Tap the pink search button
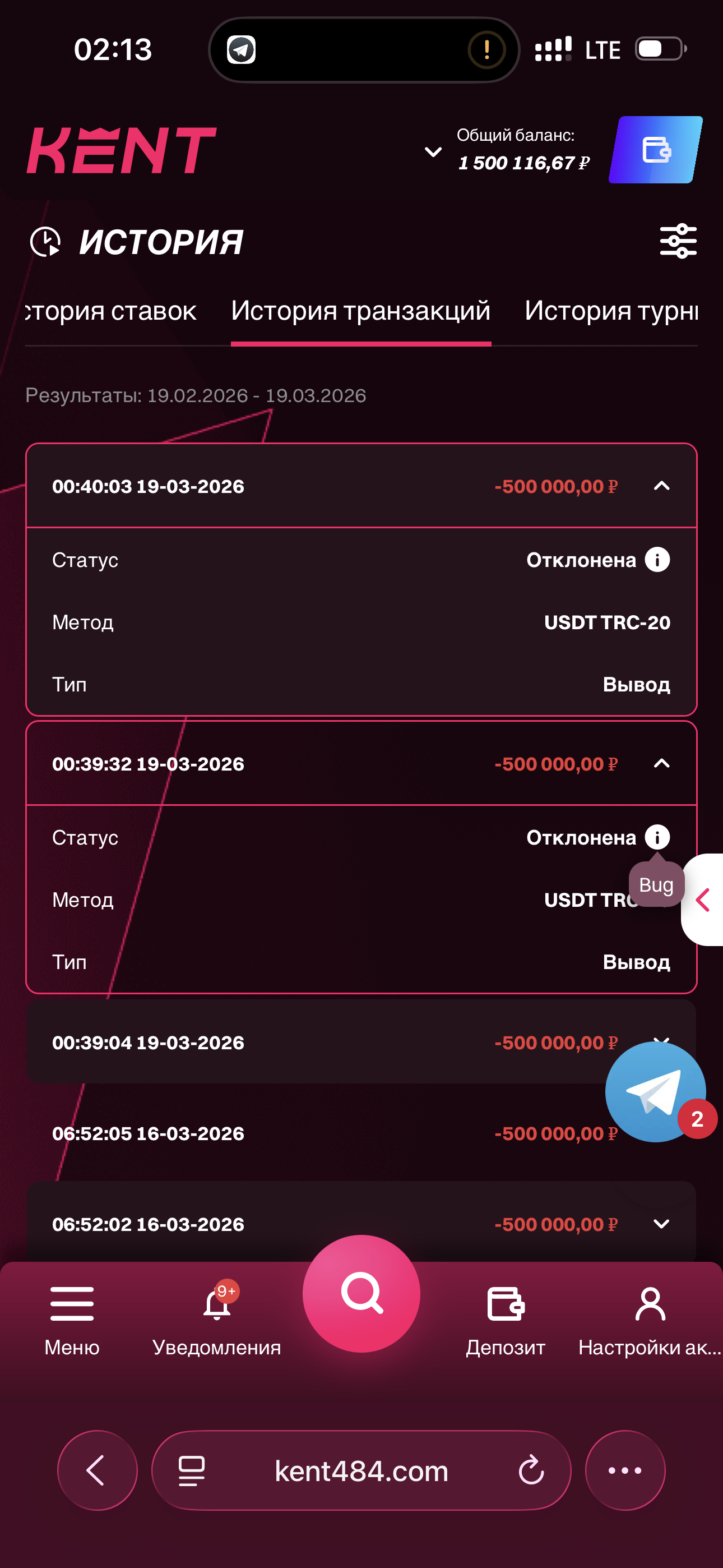This screenshot has height=1568, width=723. (361, 1293)
